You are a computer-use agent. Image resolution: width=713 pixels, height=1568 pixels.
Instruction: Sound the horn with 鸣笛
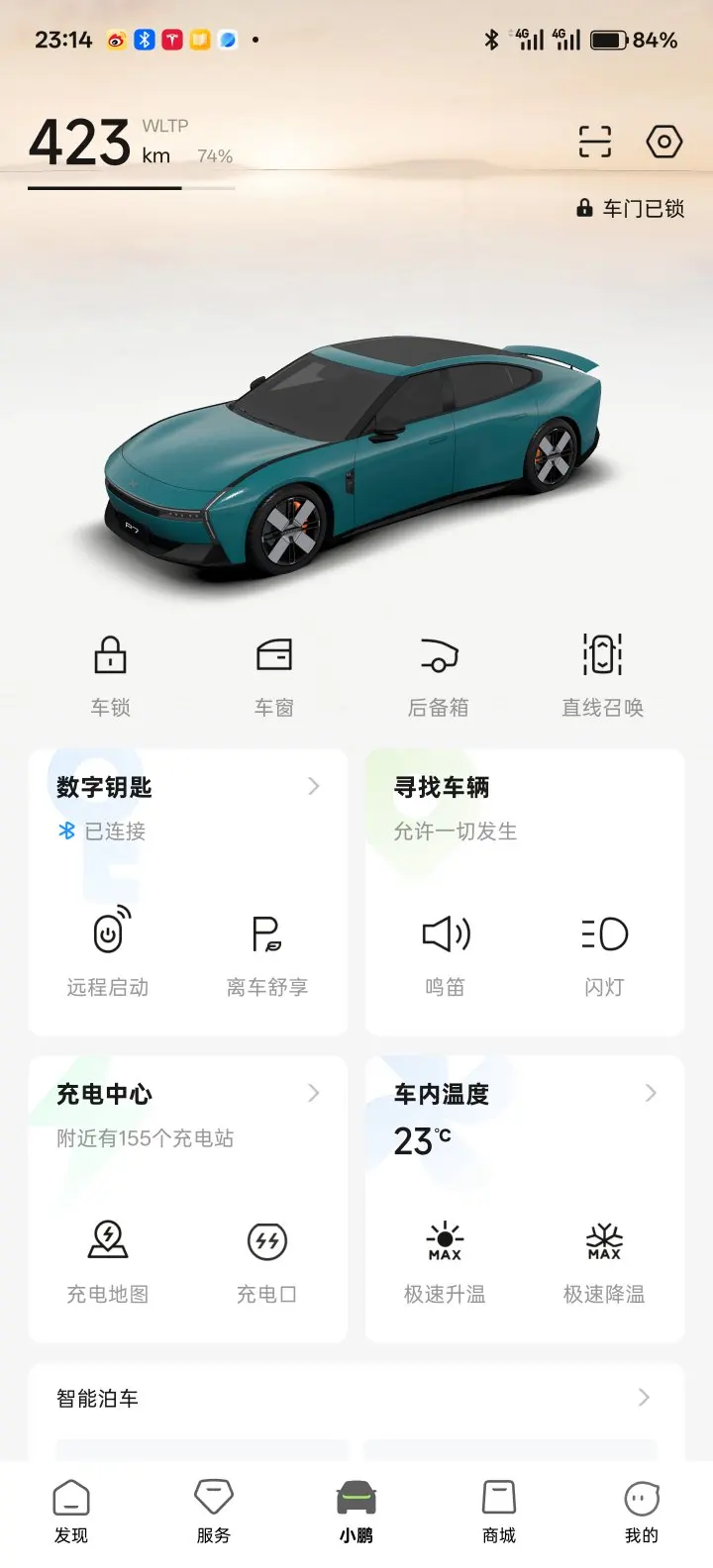445,952
